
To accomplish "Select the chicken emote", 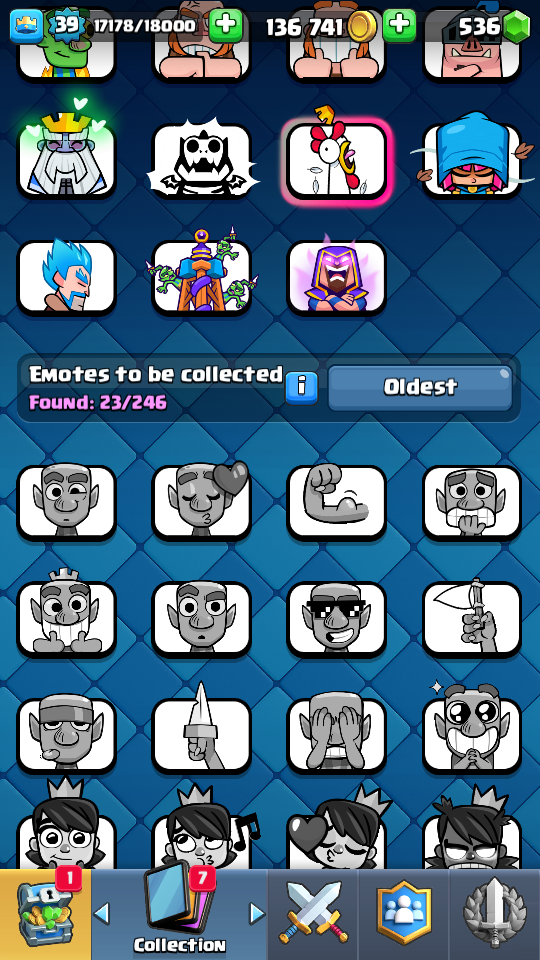I will click(337, 160).
